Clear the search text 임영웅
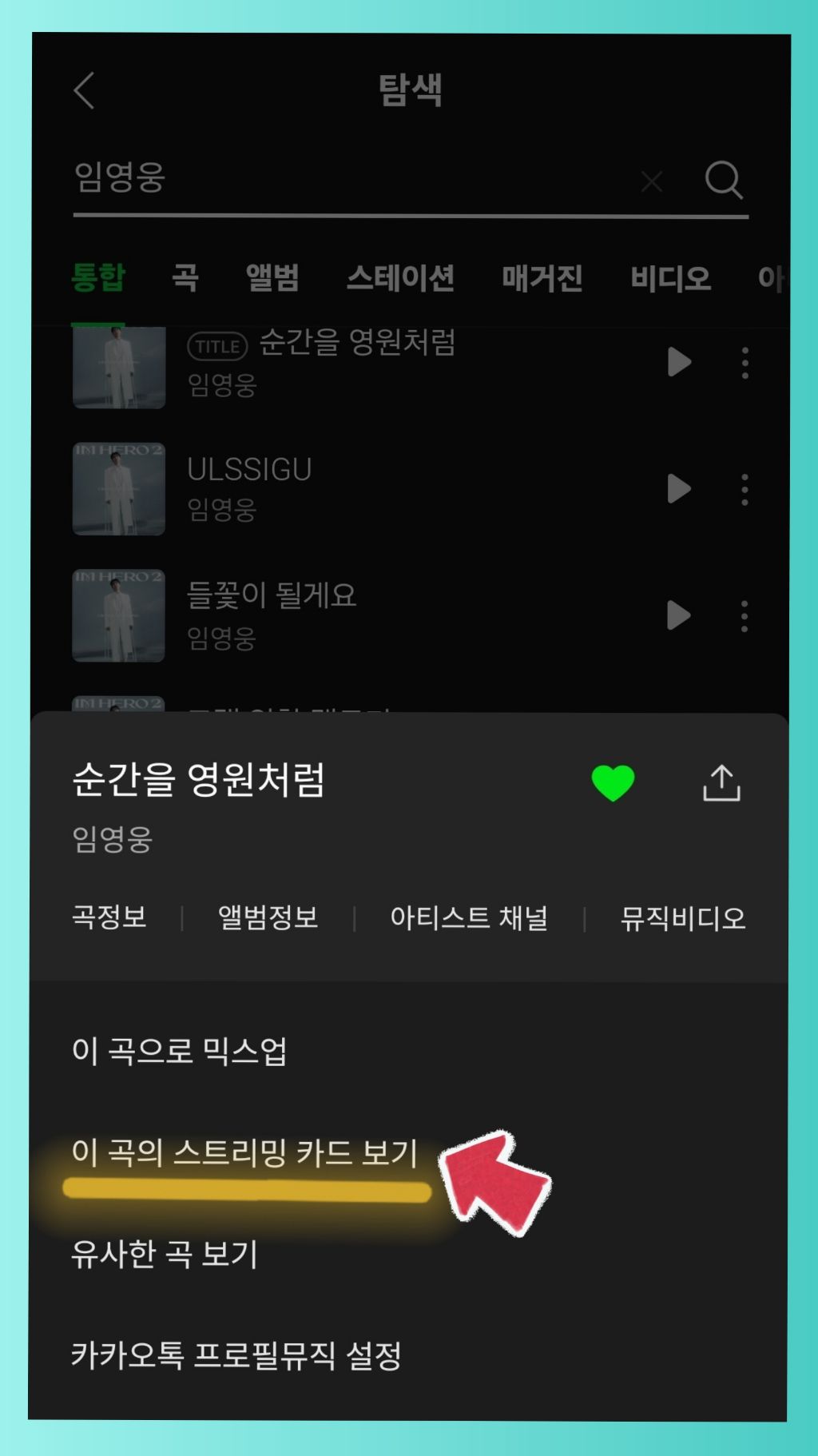Viewport: 818px width, 1456px height. pyautogui.click(x=652, y=181)
